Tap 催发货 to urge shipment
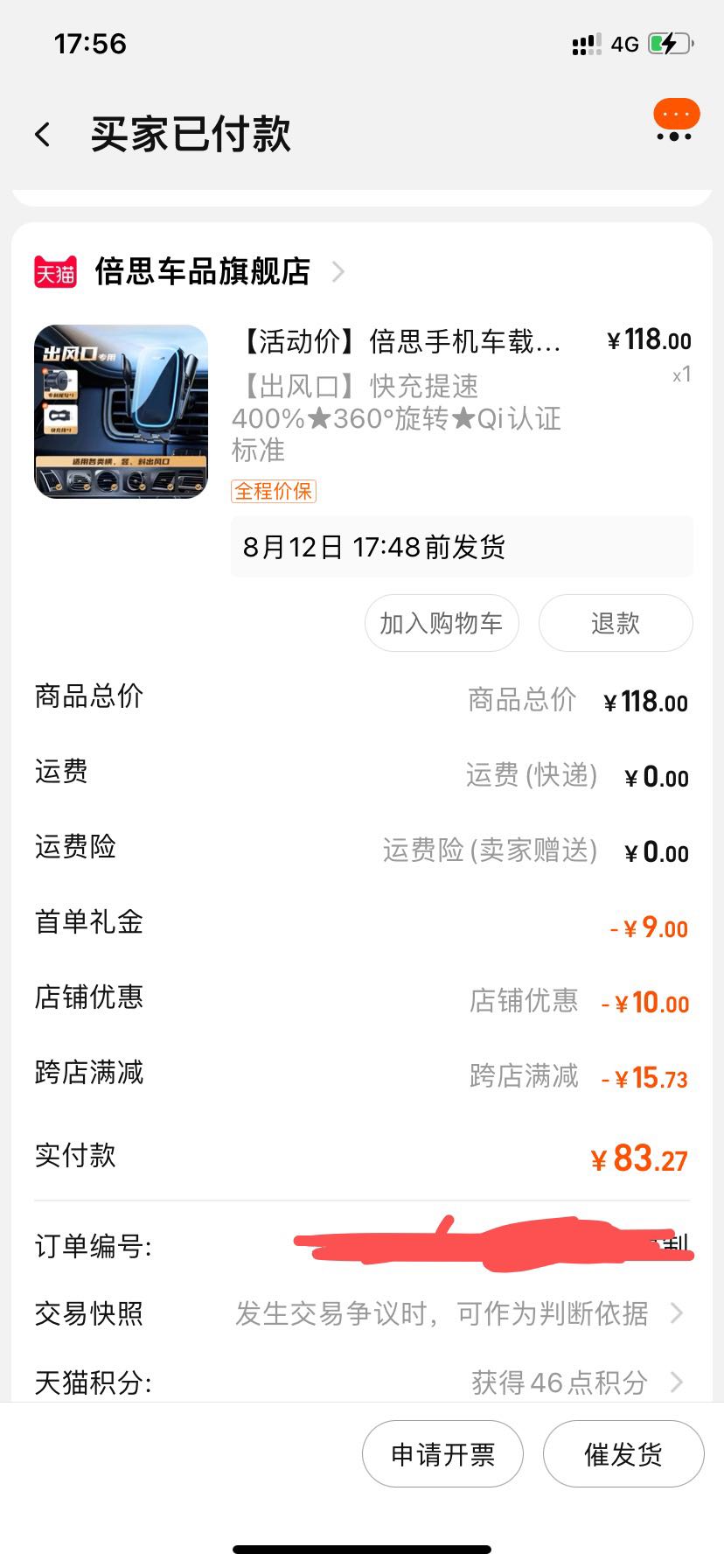 click(x=623, y=1453)
